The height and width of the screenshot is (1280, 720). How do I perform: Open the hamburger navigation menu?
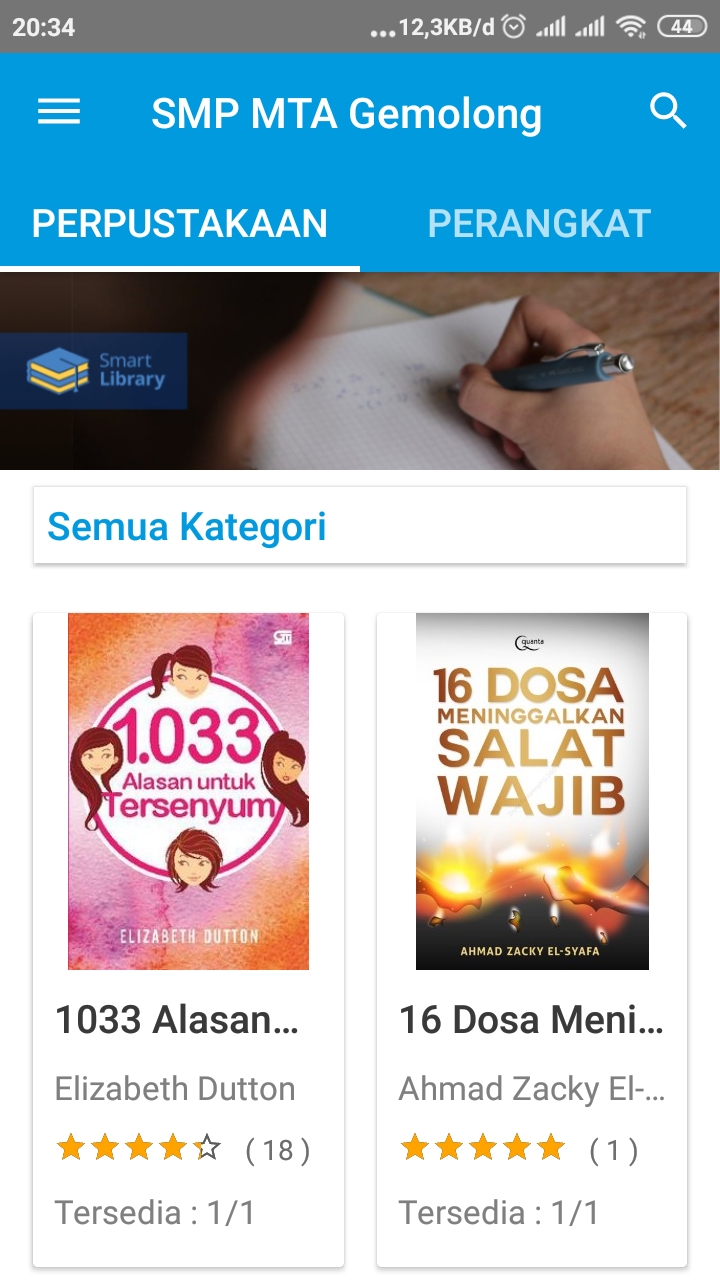point(59,112)
